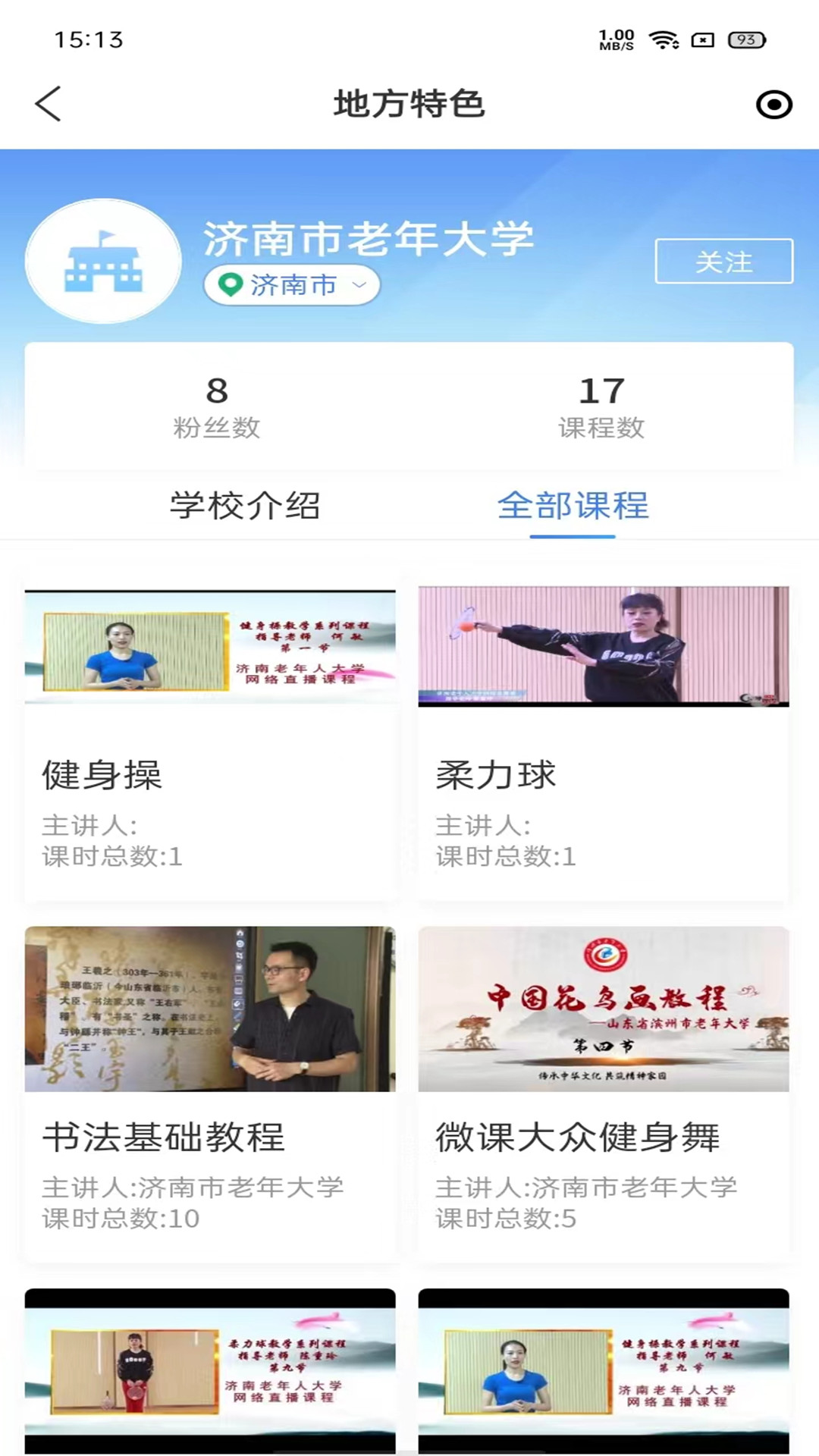Switch to the 学校介绍 tab
The image size is (819, 1456).
click(x=245, y=506)
